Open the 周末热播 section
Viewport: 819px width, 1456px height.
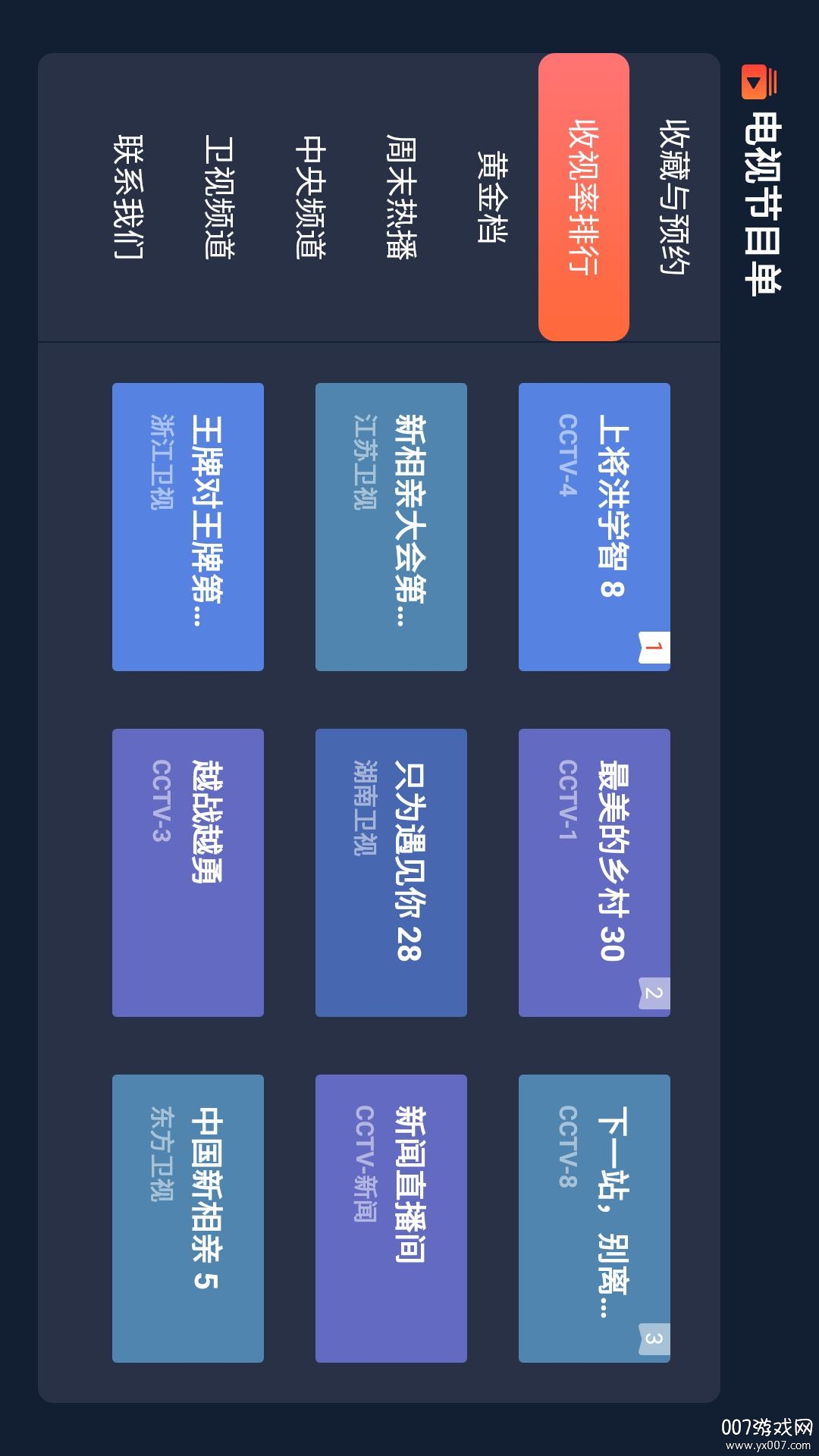click(402, 196)
